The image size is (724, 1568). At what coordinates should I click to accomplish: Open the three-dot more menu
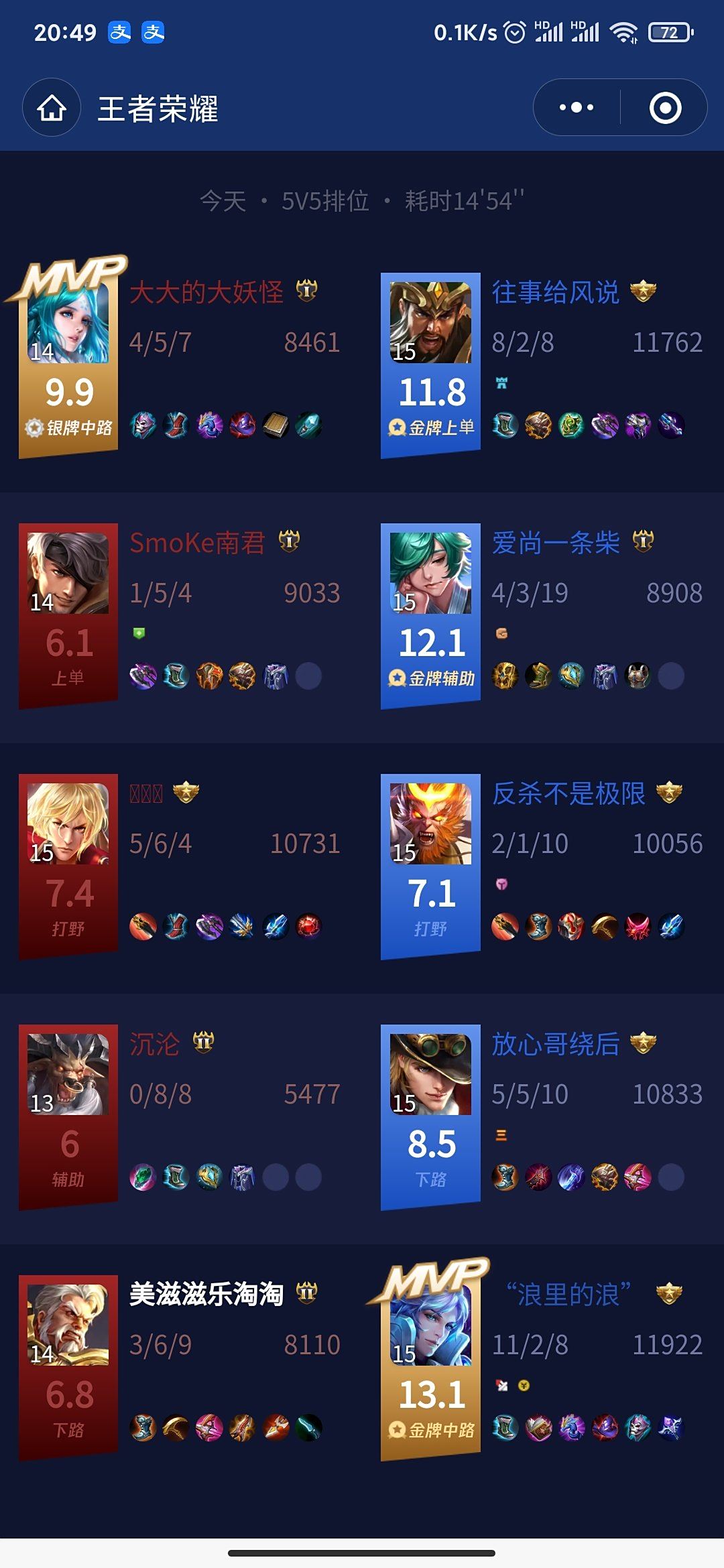click(577, 107)
